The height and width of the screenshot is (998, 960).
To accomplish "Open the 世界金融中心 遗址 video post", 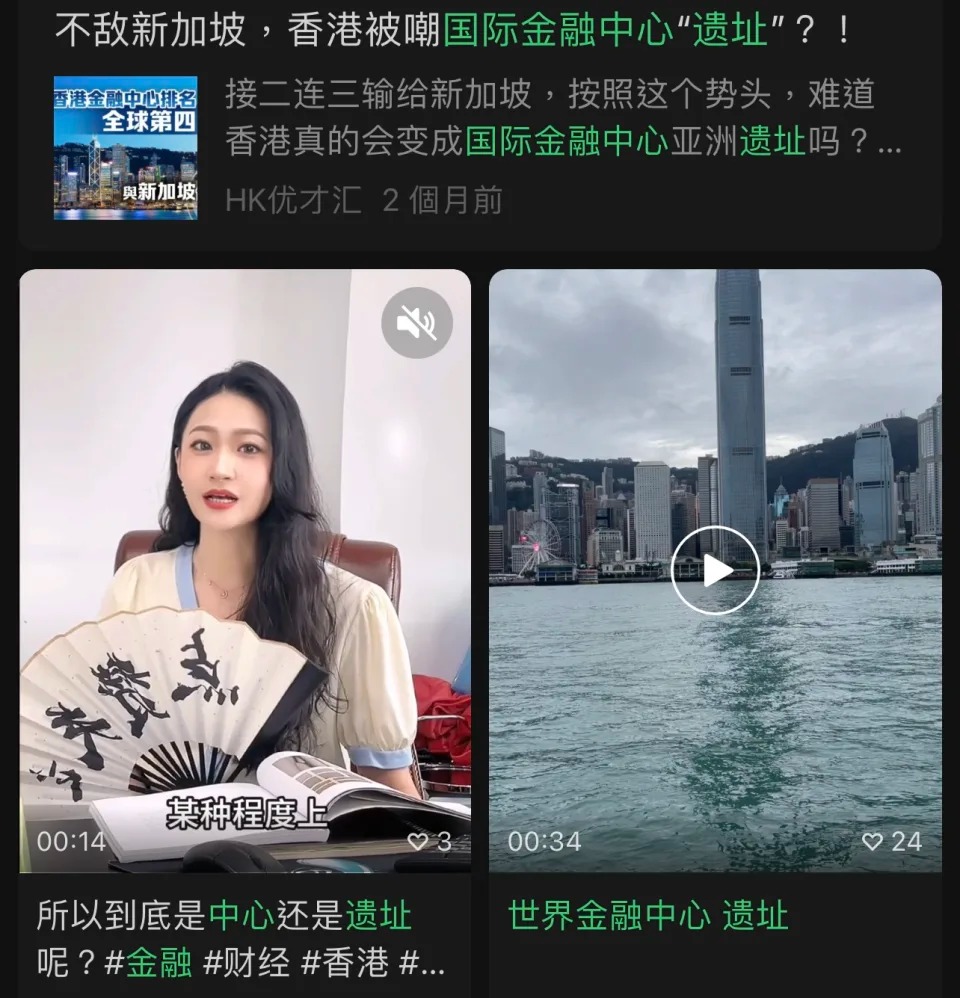I will click(648, 915).
